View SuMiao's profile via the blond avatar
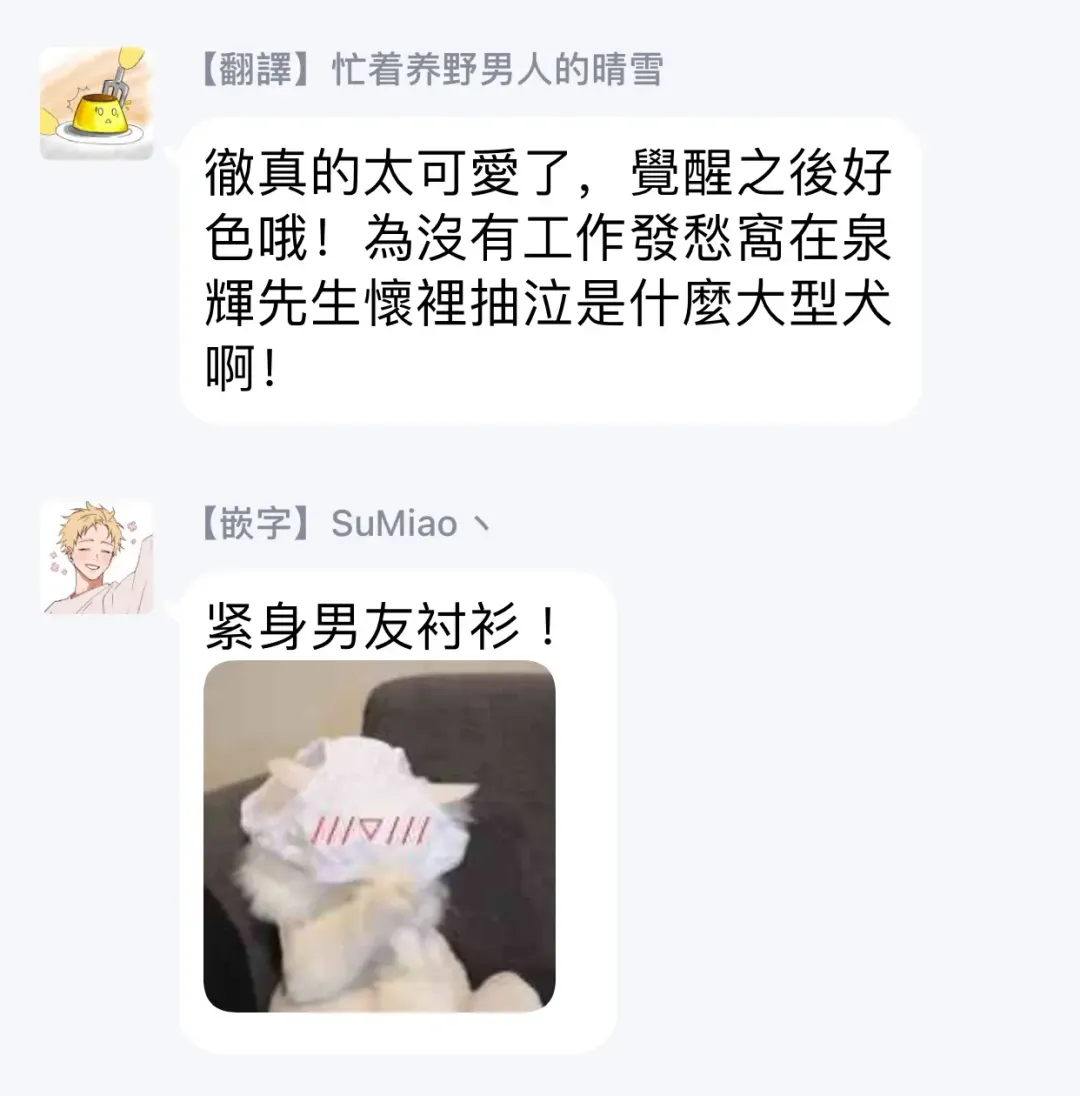 coord(96,557)
